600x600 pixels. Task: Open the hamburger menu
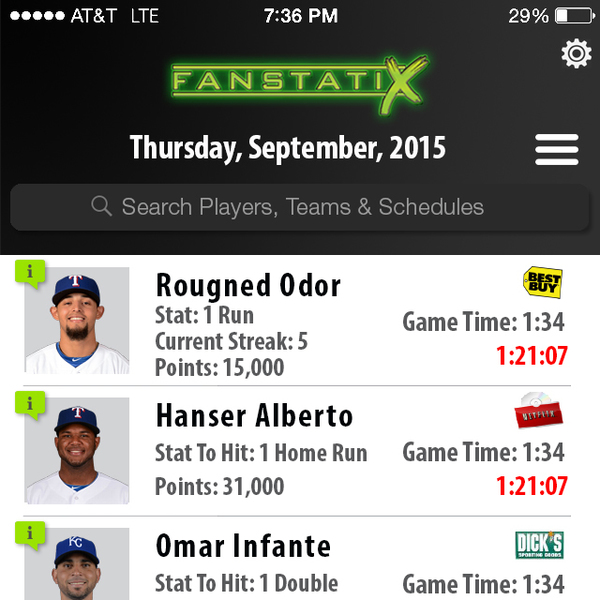tap(557, 150)
